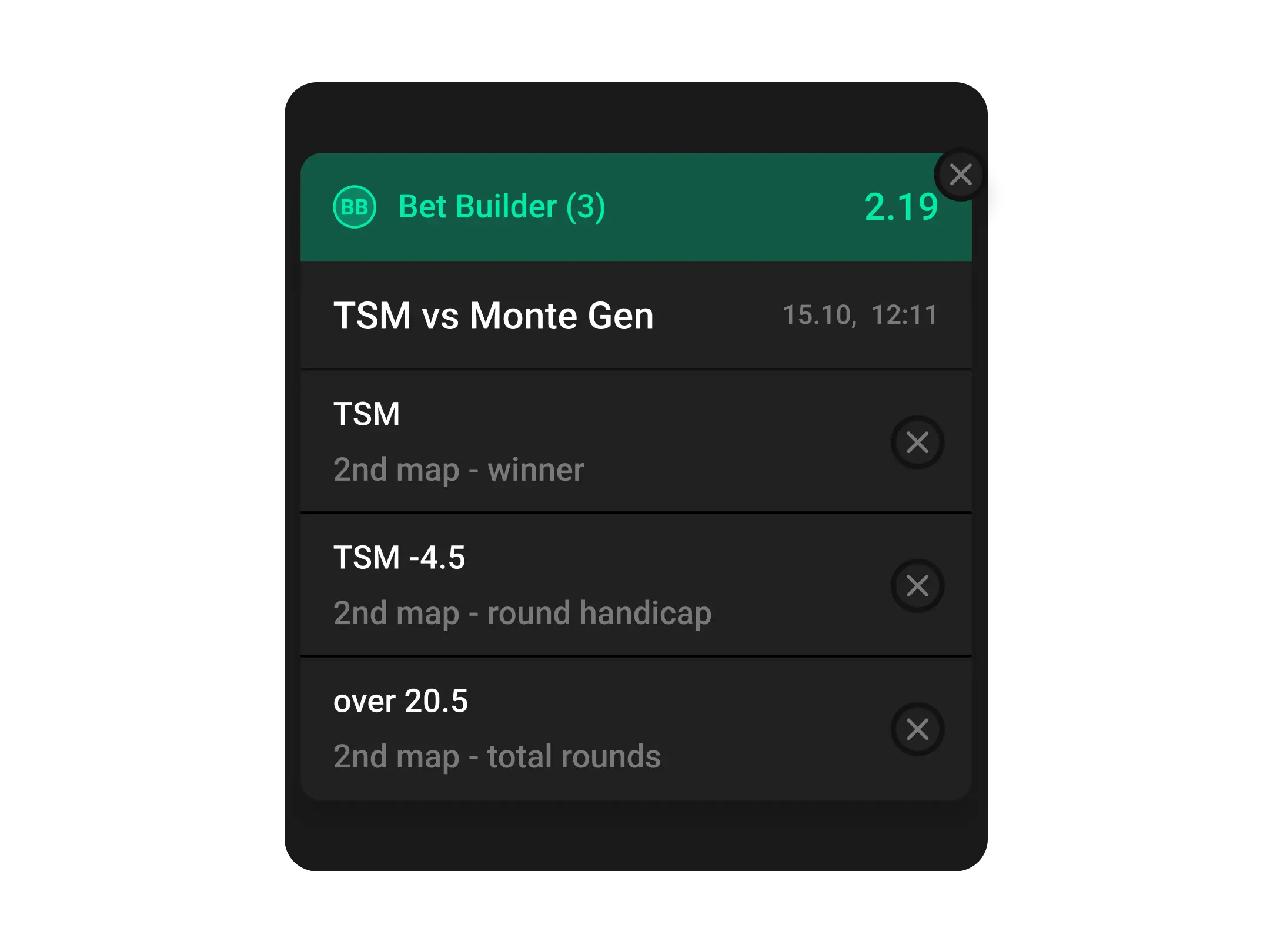Remove TSM 2nd map winner selection

(x=917, y=443)
